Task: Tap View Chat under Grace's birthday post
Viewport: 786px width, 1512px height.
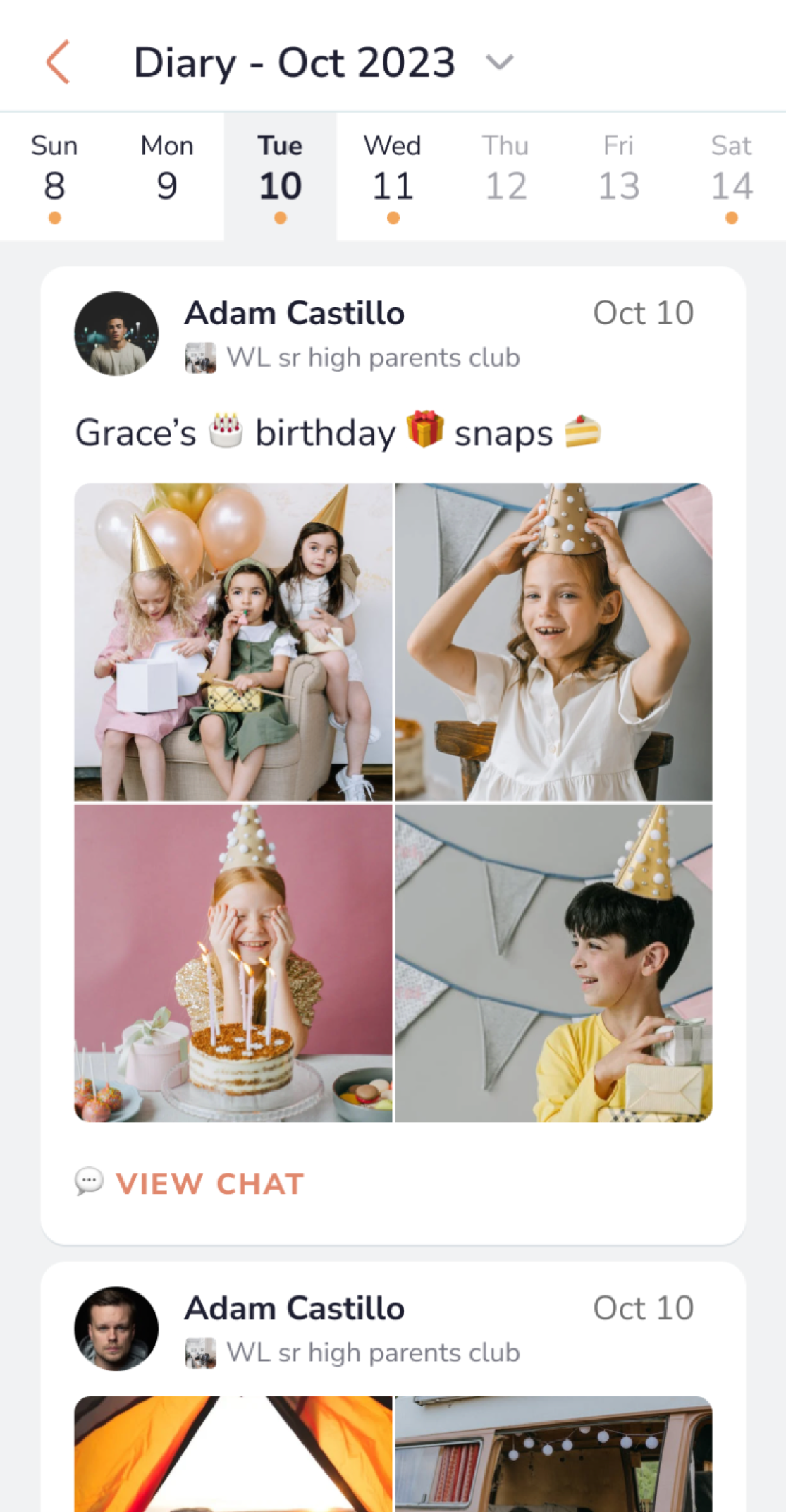Action: tap(190, 1183)
